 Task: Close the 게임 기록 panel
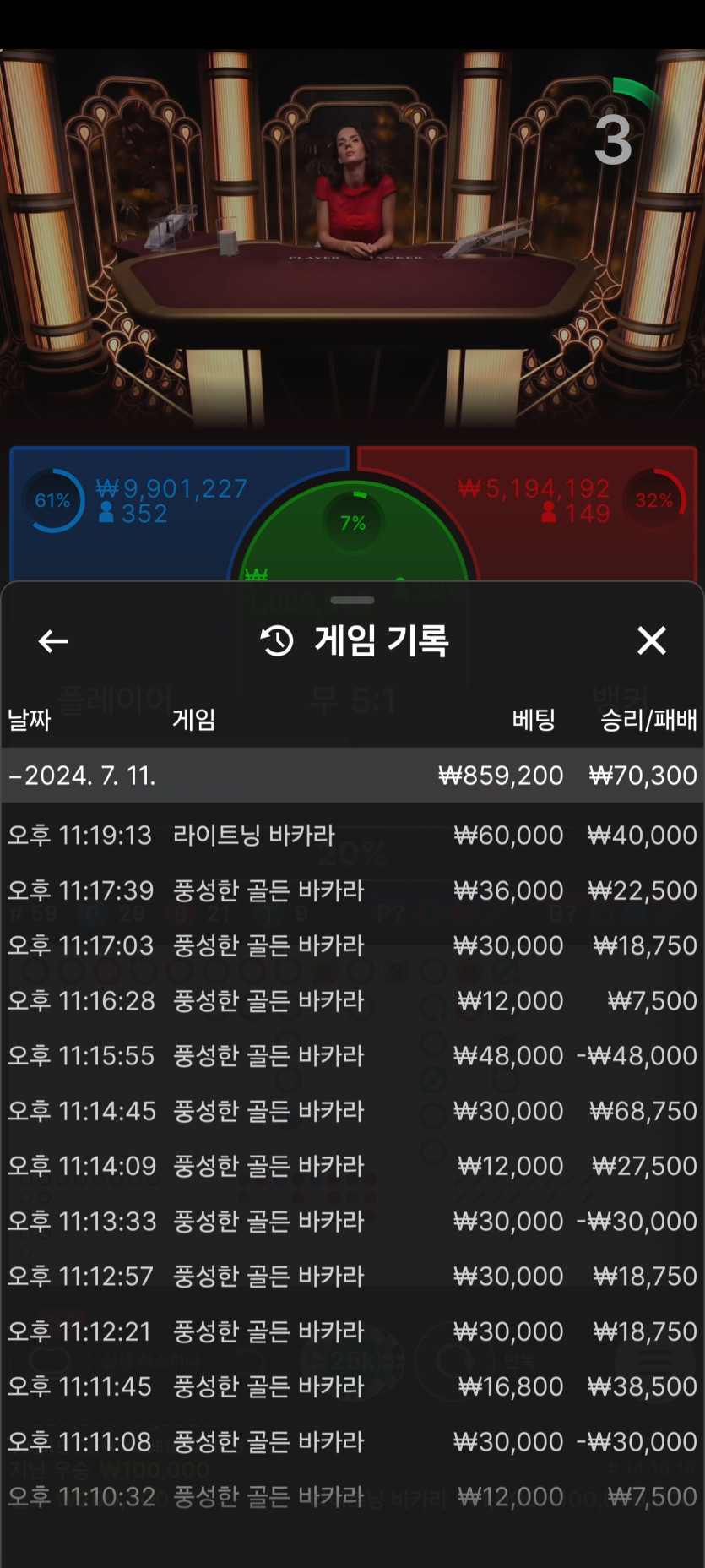[651, 641]
